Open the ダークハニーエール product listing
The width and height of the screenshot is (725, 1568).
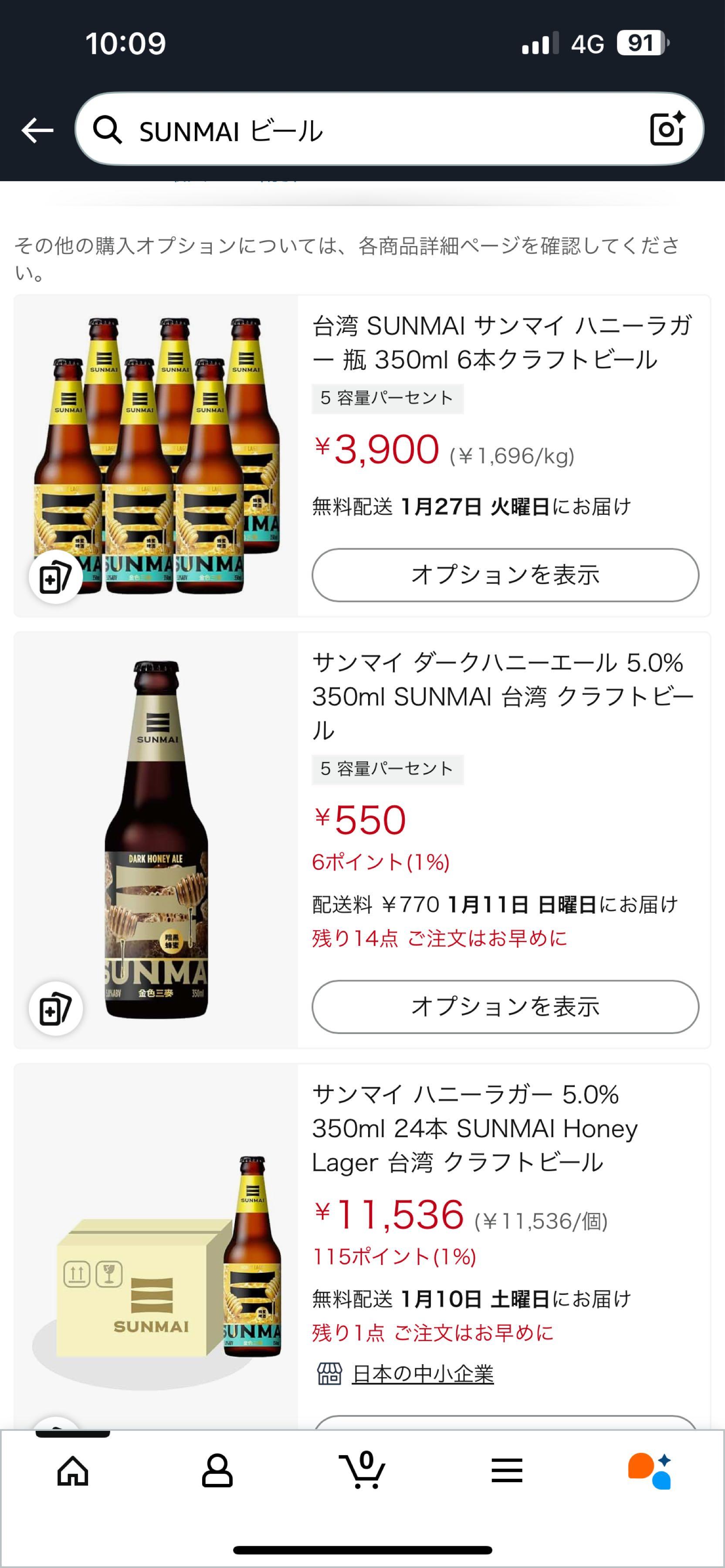pos(501,696)
